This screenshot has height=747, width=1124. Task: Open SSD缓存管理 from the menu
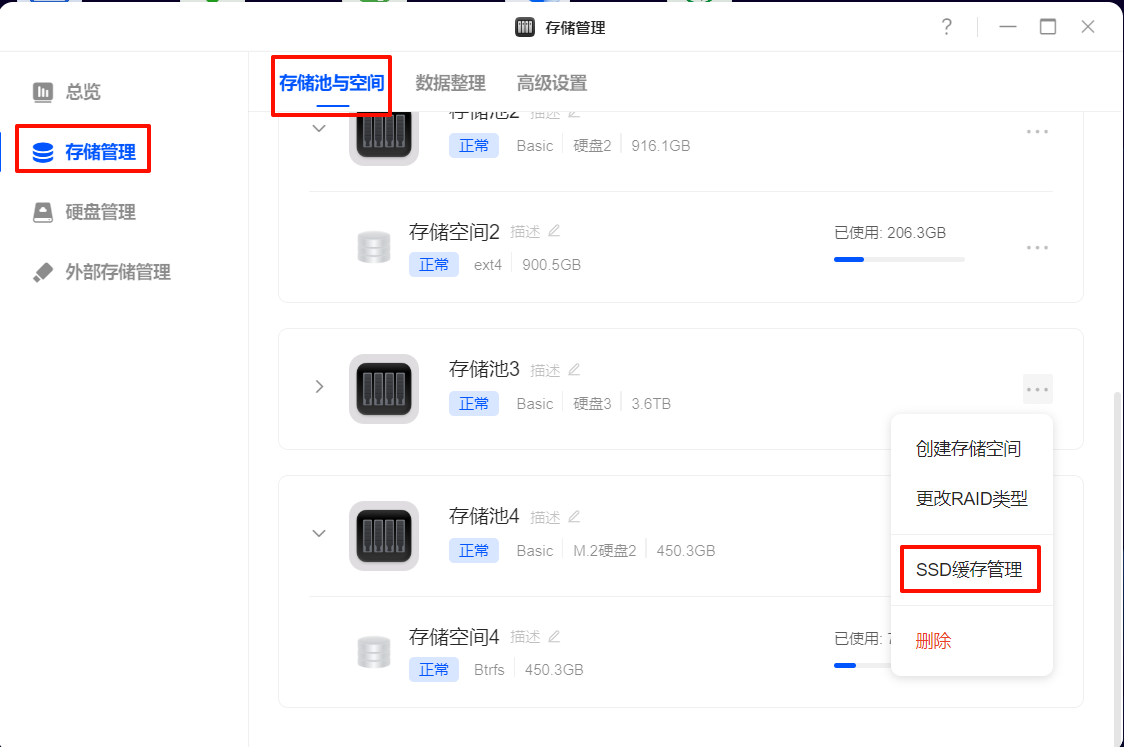click(x=969, y=570)
